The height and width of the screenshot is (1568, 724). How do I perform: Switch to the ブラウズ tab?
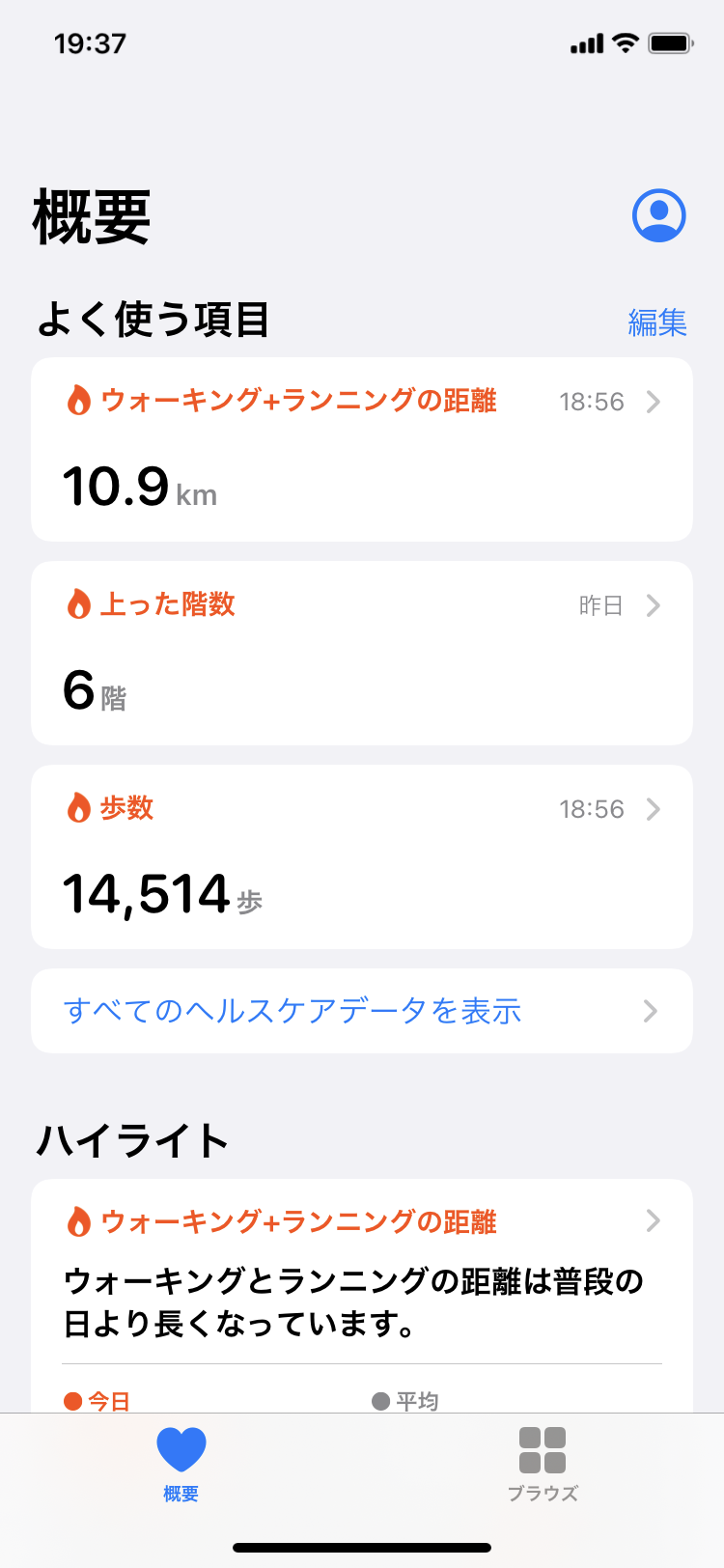[x=543, y=1464]
